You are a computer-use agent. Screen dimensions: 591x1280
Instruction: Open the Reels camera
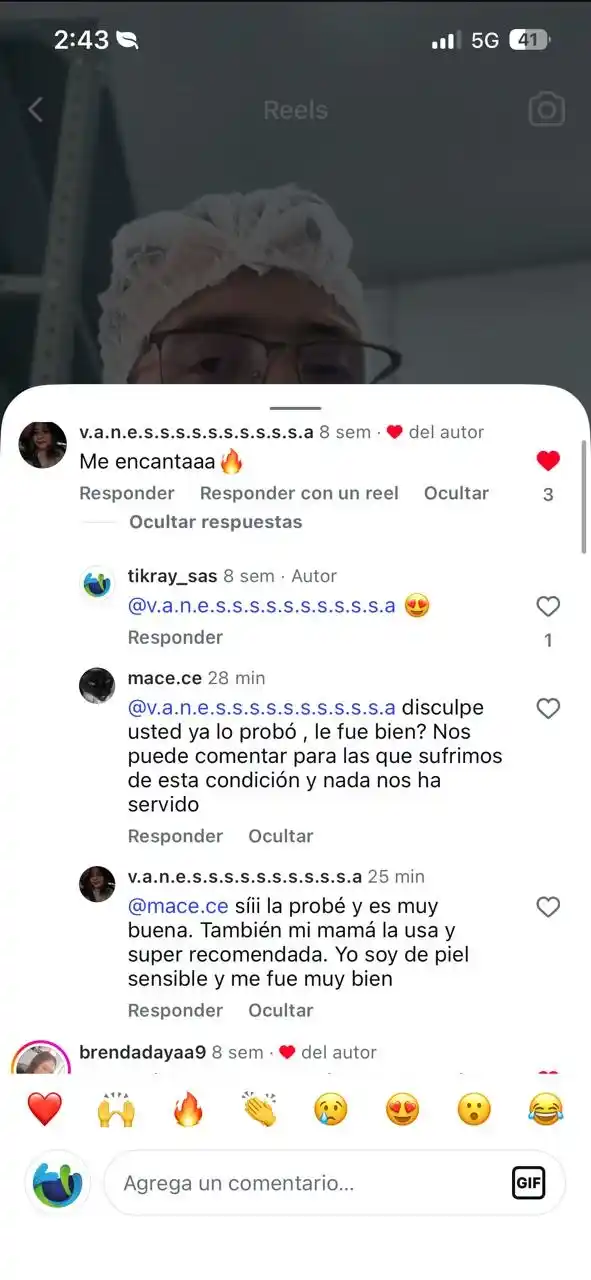click(546, 110)
